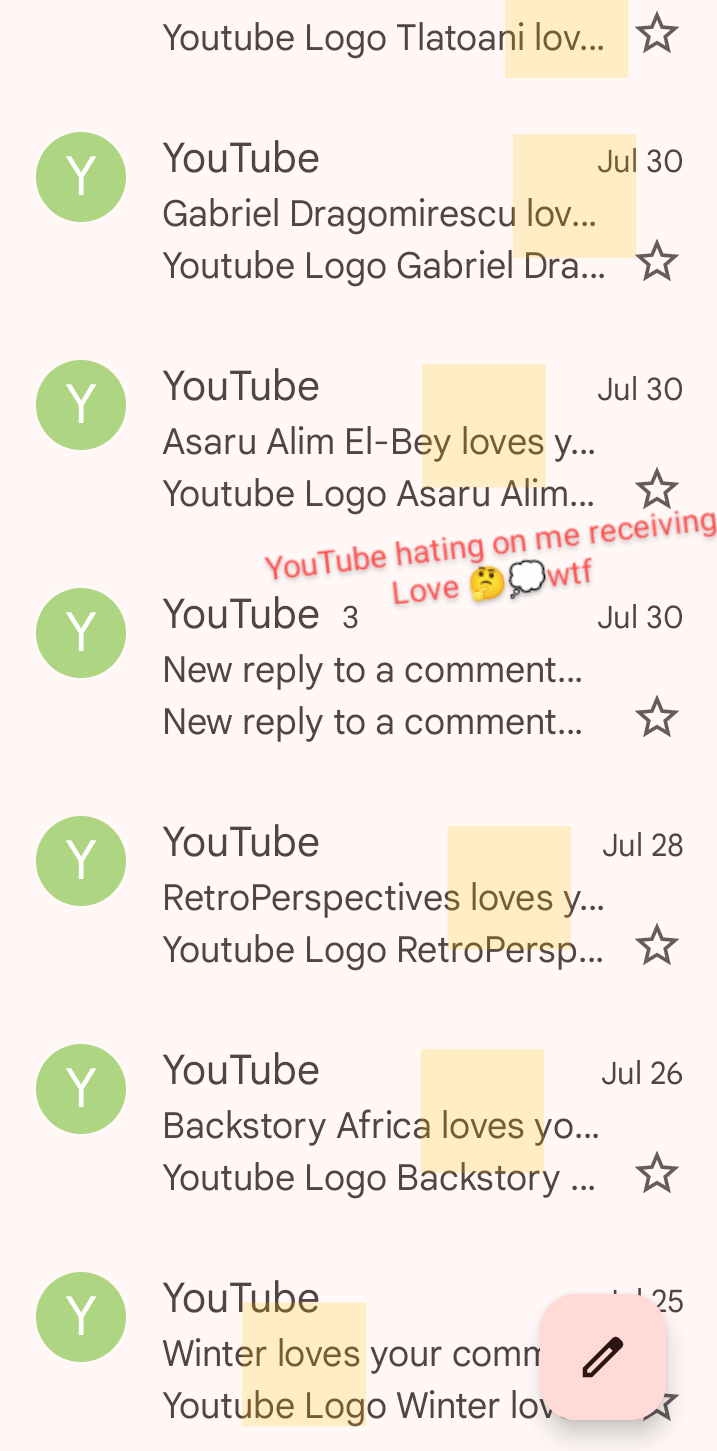Open the Gabriel Dragomirescu loves email
717x1451 pixels.
coord(380,213)
